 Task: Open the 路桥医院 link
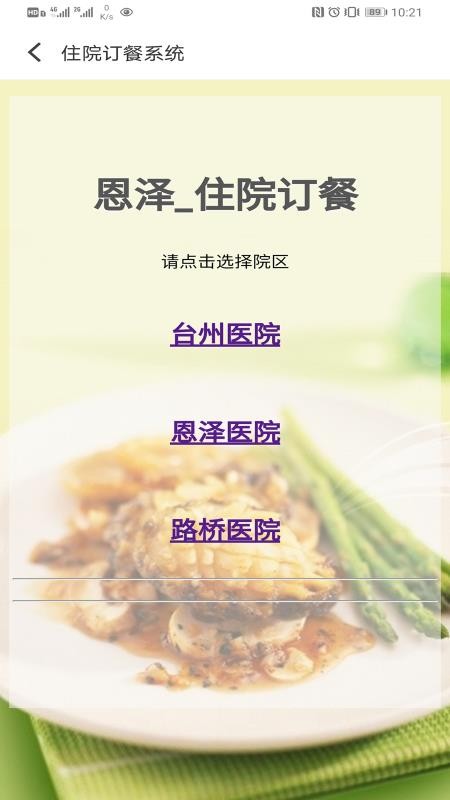tap(225, 531)
